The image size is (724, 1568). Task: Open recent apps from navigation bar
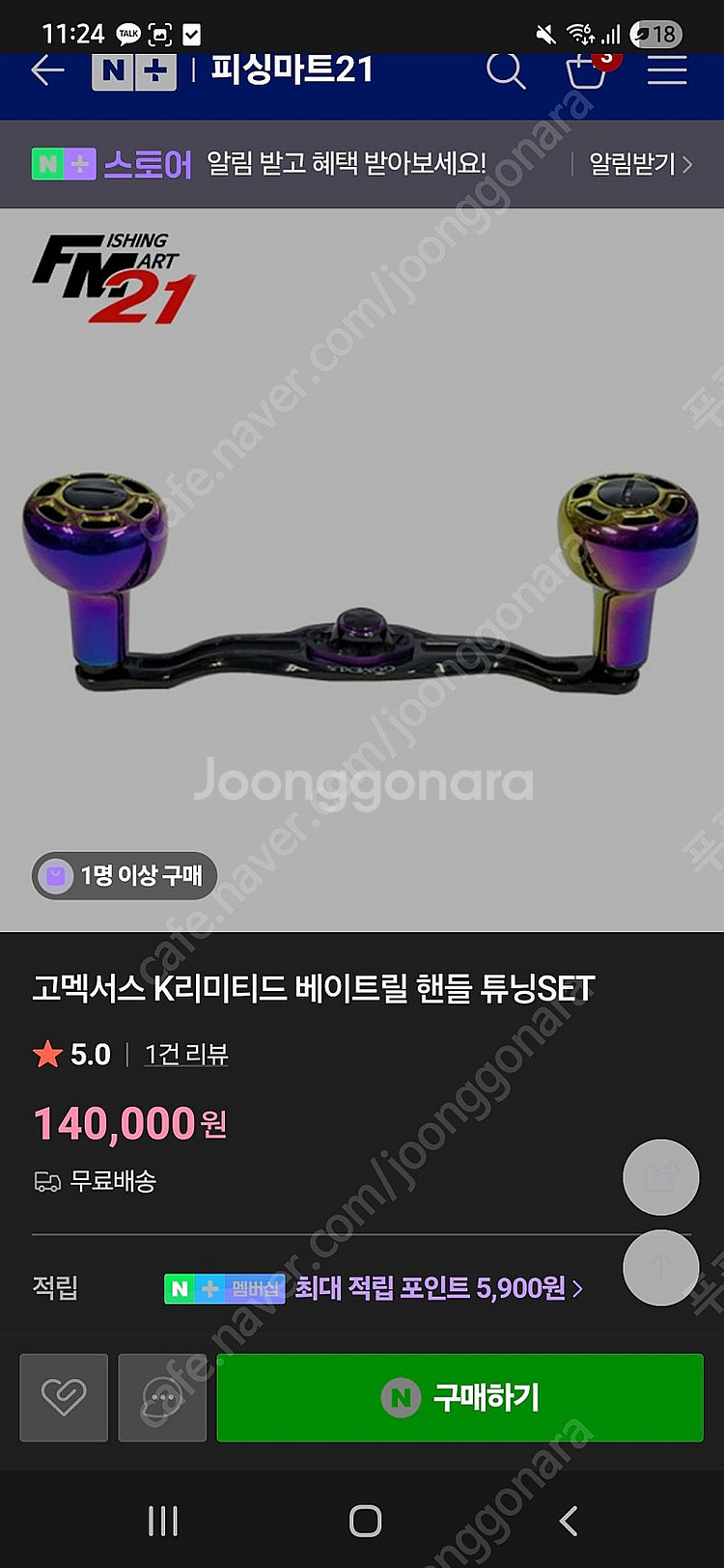coord(163,1521)
